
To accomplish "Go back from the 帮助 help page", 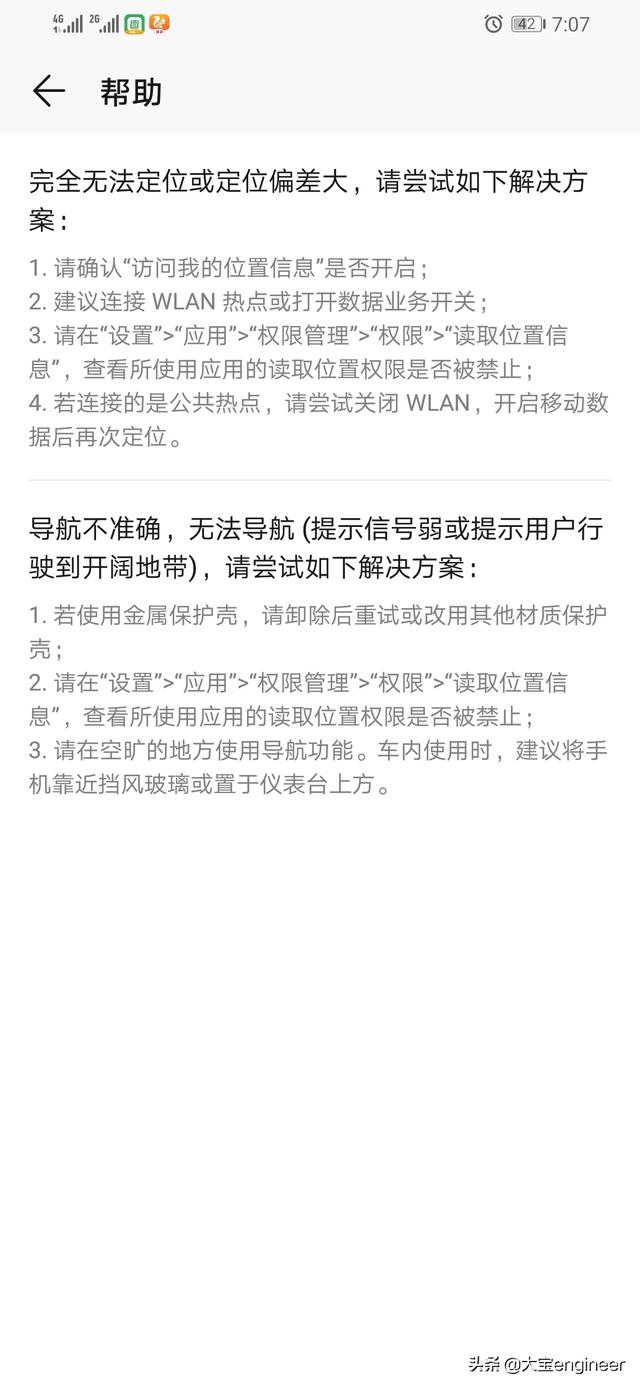I will pyautogui.click(x=48, y=92).
